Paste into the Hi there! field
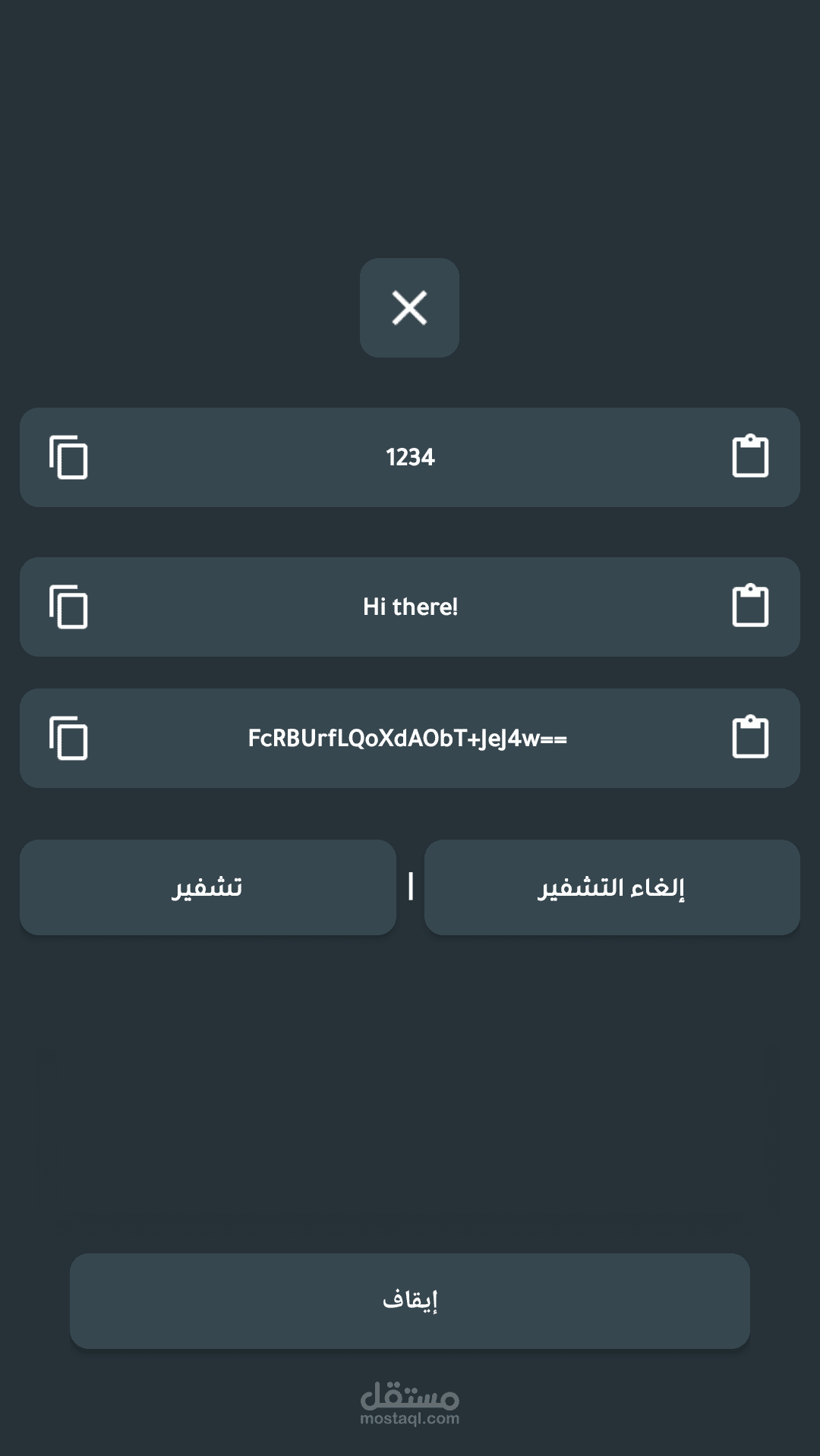This screenshot has width=820, height=1456. [750, 606]
